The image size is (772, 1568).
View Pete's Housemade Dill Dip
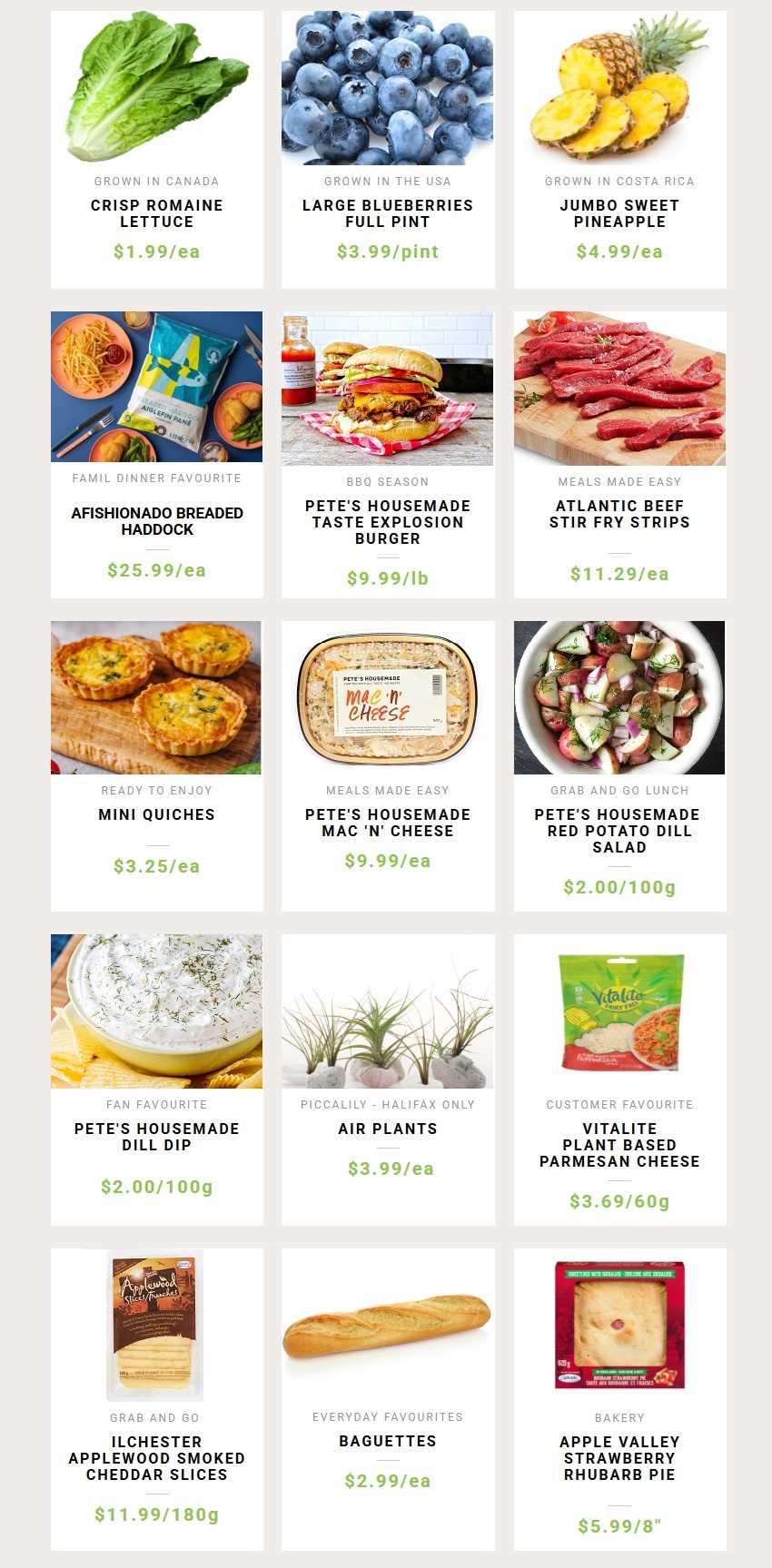pos(157,1080)
